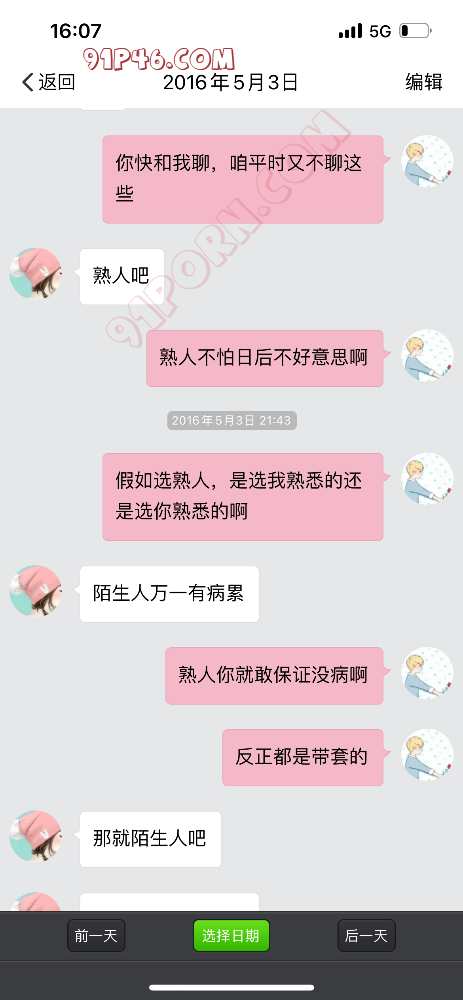
Task: Open the 编辑 edit option
Action: click(423, 82)
